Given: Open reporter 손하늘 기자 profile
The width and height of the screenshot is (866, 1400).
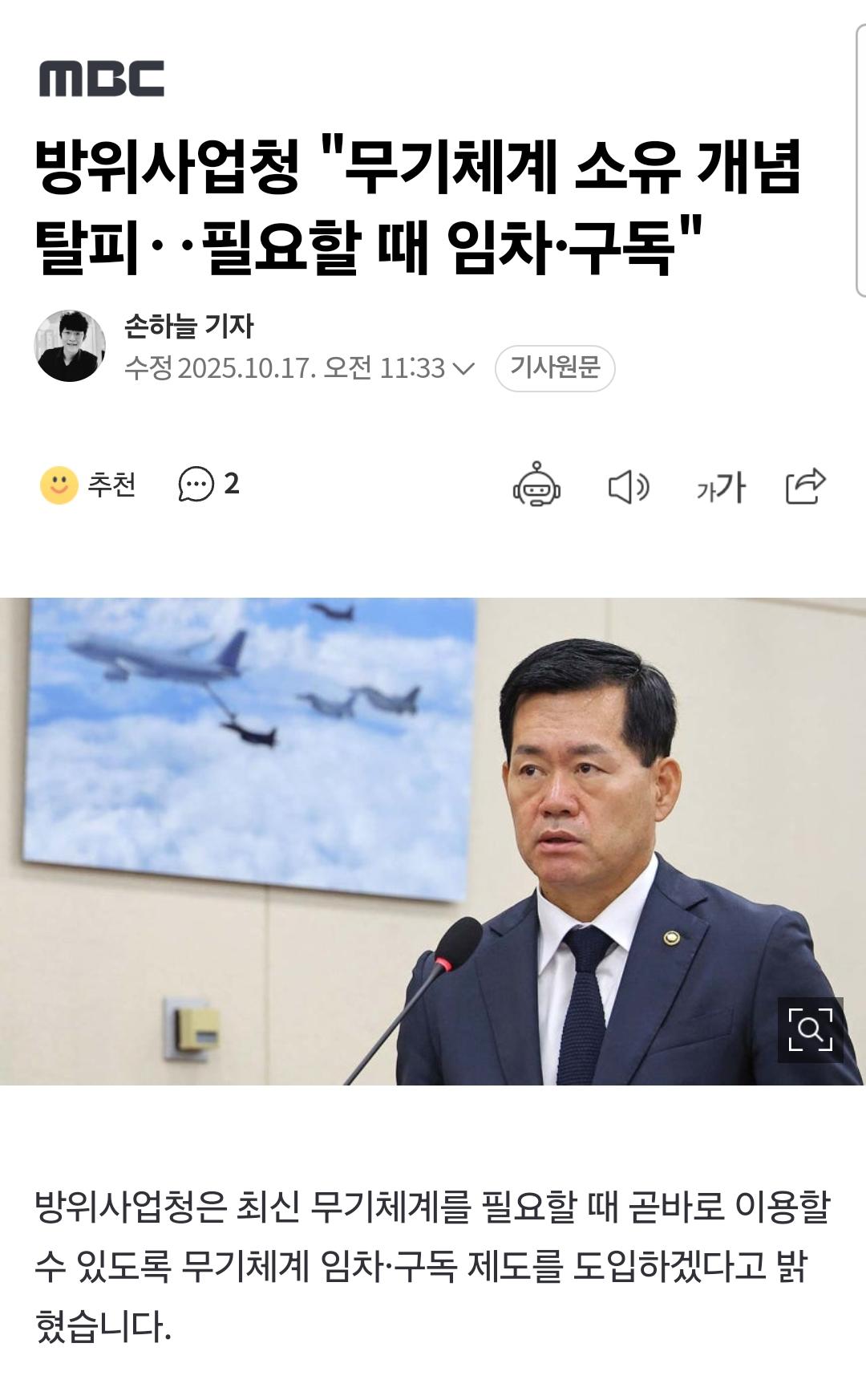Looking at the screenshot, I should (188, 326).
